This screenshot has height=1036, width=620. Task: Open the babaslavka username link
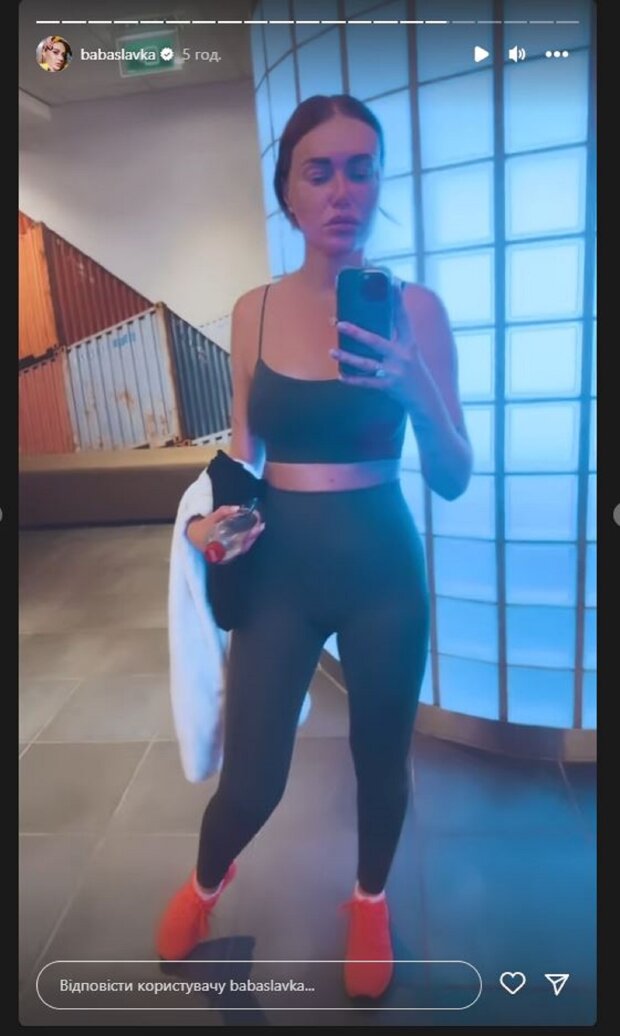[x=120, y=54]
